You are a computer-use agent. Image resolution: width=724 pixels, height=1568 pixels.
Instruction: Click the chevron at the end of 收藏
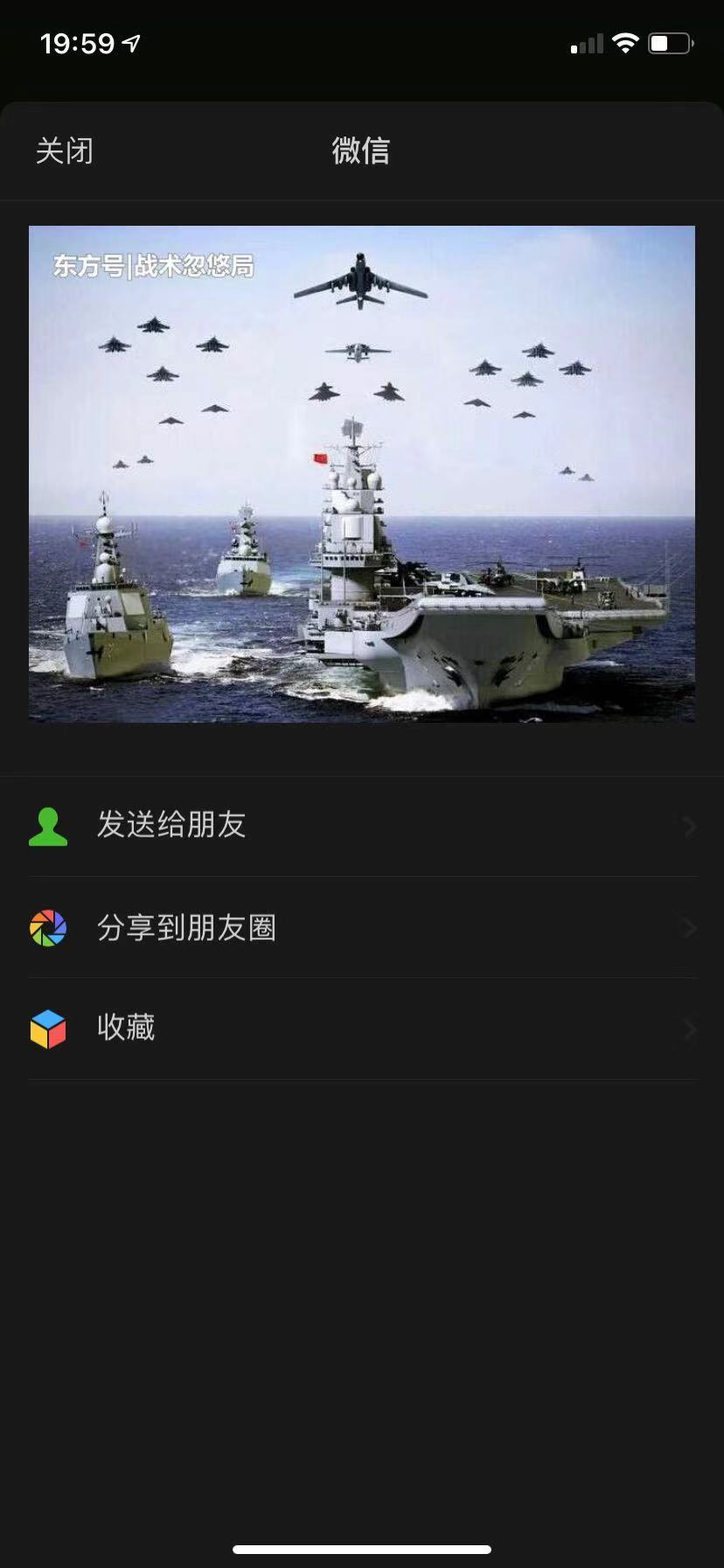[689, 1028]
